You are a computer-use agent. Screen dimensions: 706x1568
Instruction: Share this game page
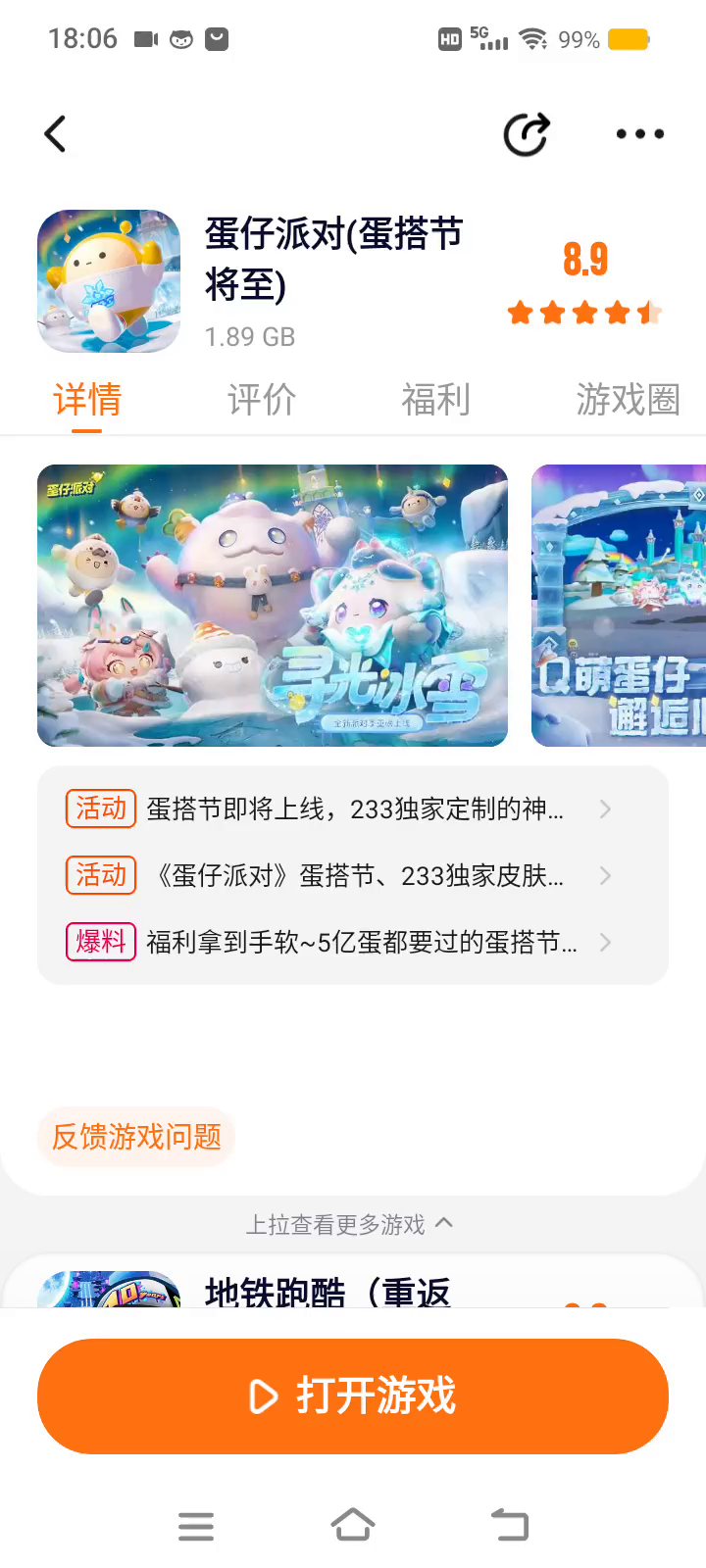coord(527,134)
